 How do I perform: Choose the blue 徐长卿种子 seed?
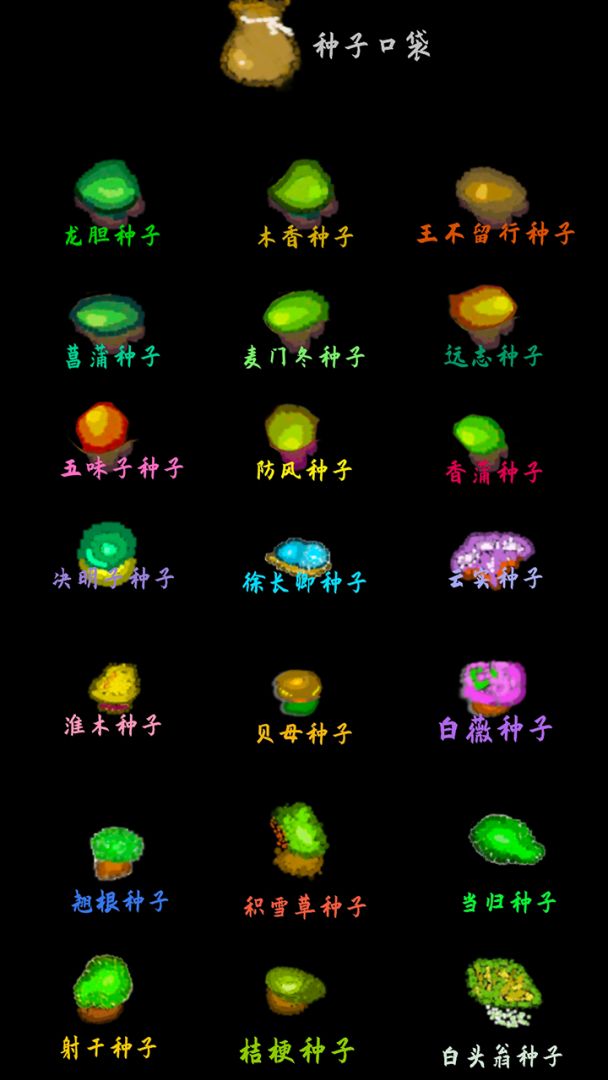click(298, 555)
